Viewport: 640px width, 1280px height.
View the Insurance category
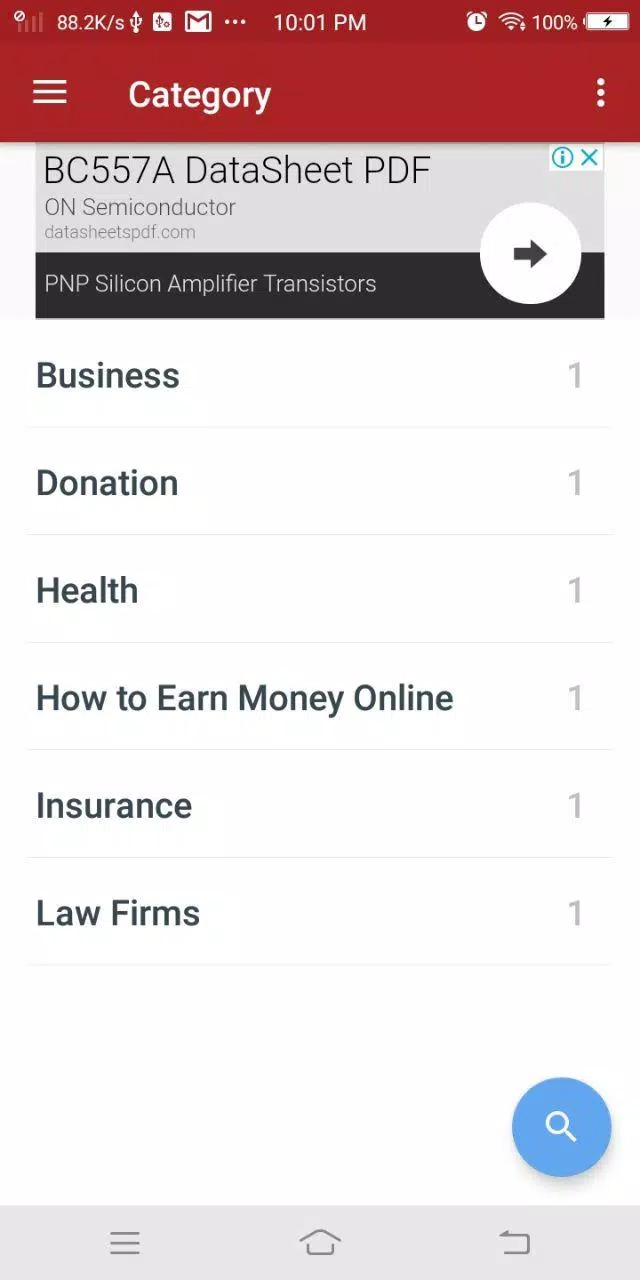click(x=320, y=805)
